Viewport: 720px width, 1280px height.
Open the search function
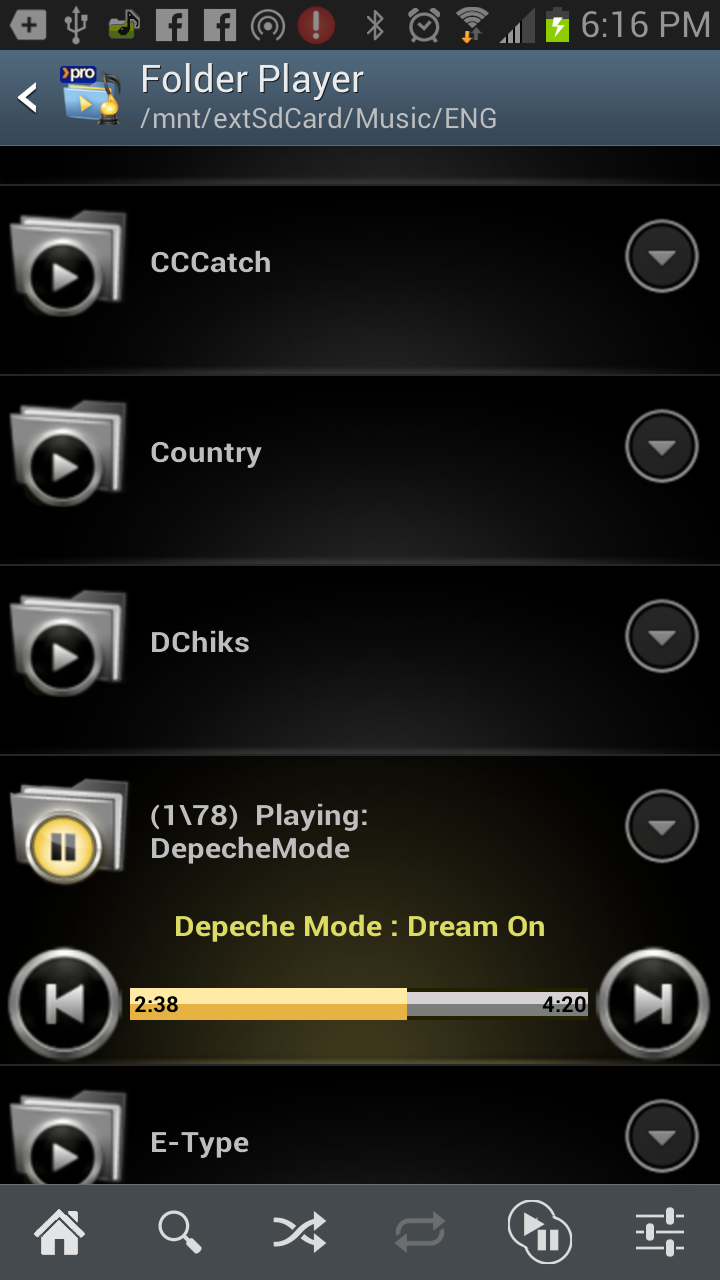[180, 1232]
